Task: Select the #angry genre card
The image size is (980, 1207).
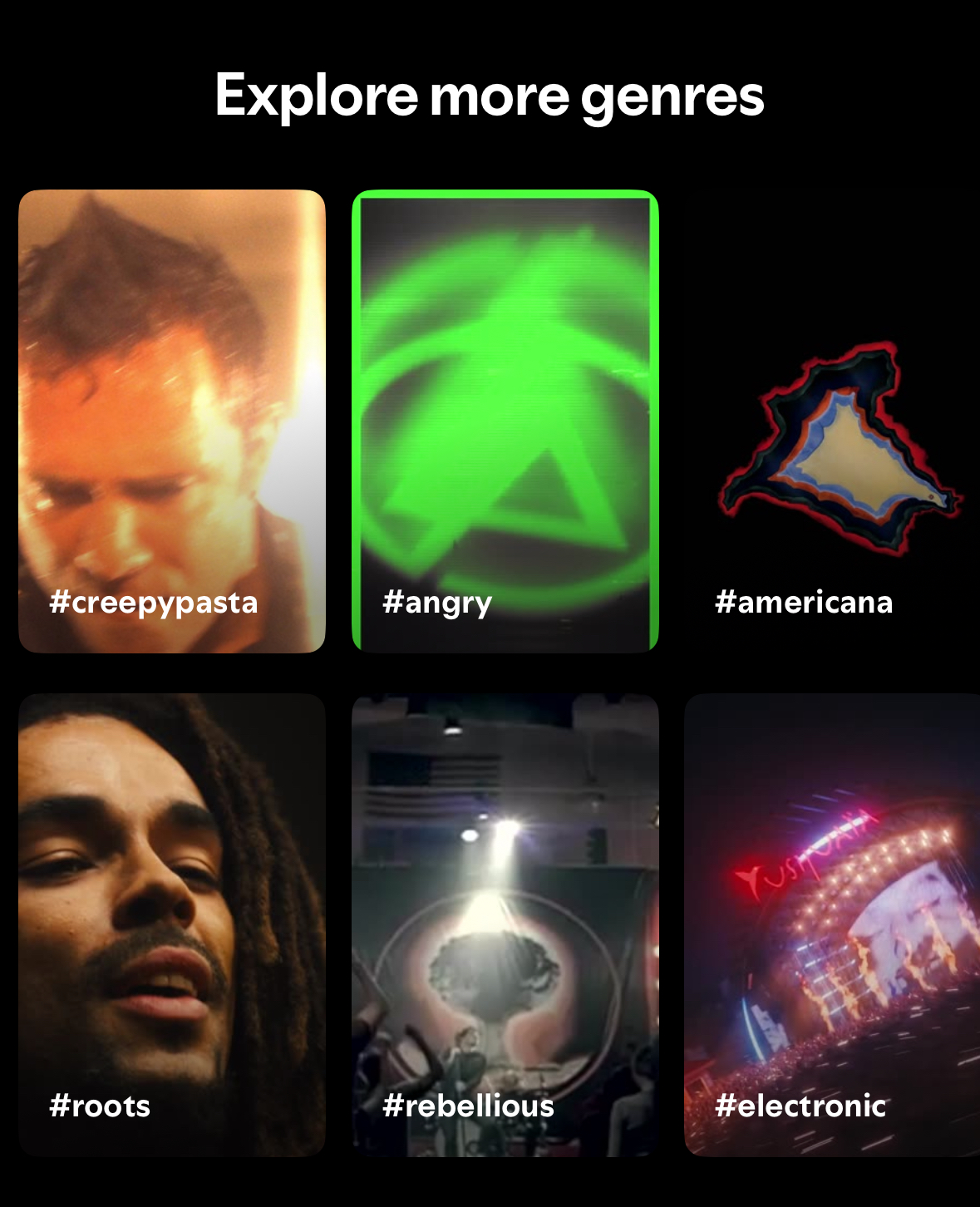Action: pos(505,421)
